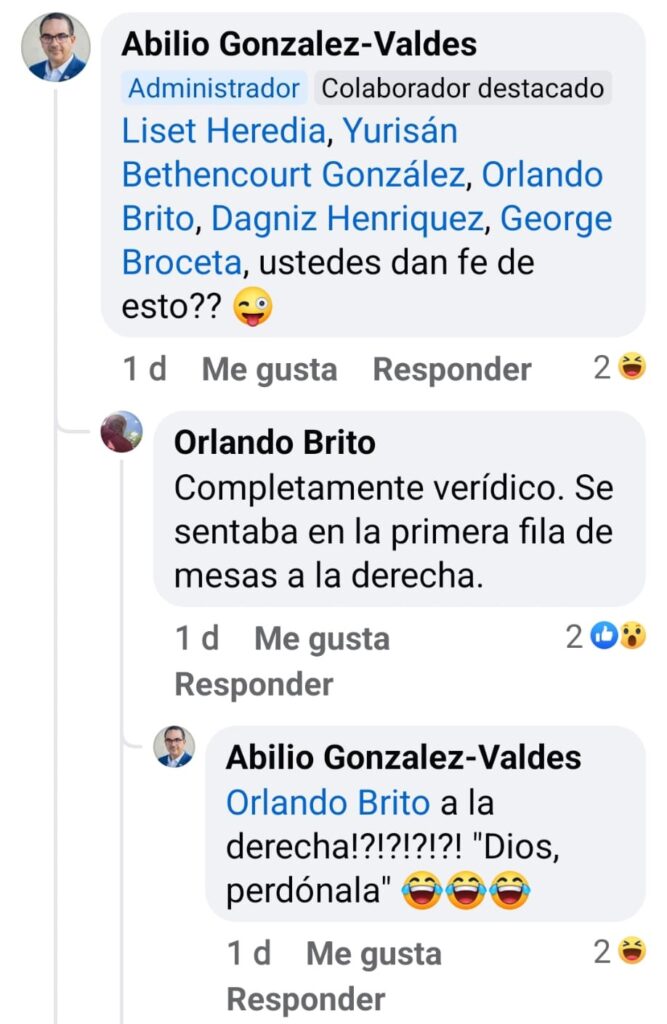Like Abilio's comment tagging everyone
Screen dimensions: 667x1024
tap(269, 370)
